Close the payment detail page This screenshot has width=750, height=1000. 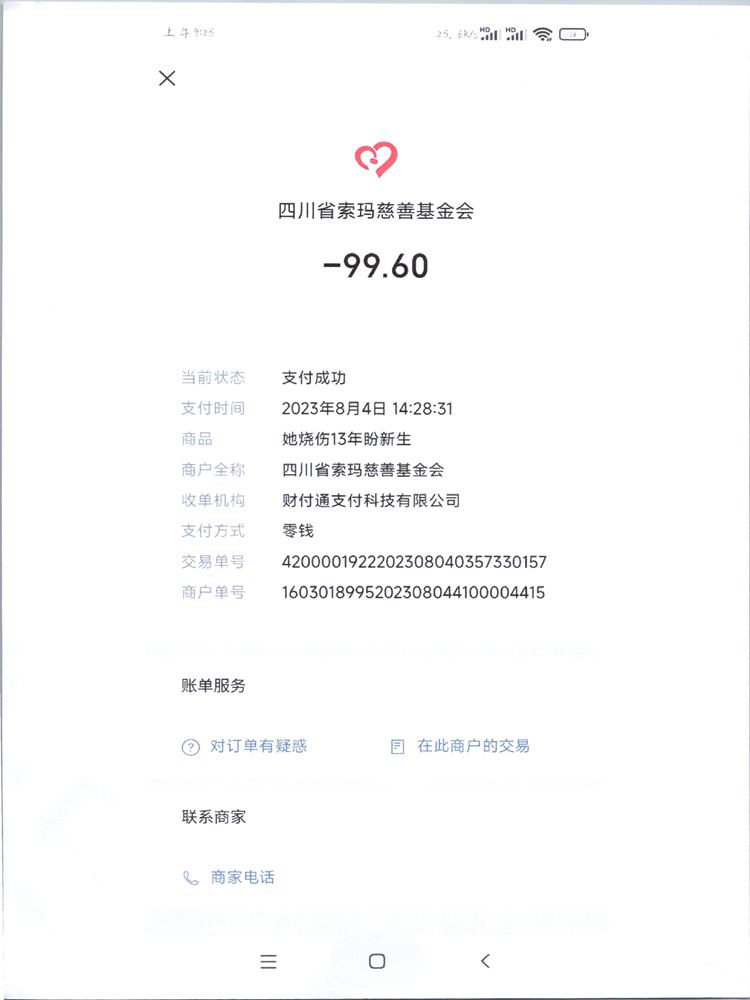[167, 78]
